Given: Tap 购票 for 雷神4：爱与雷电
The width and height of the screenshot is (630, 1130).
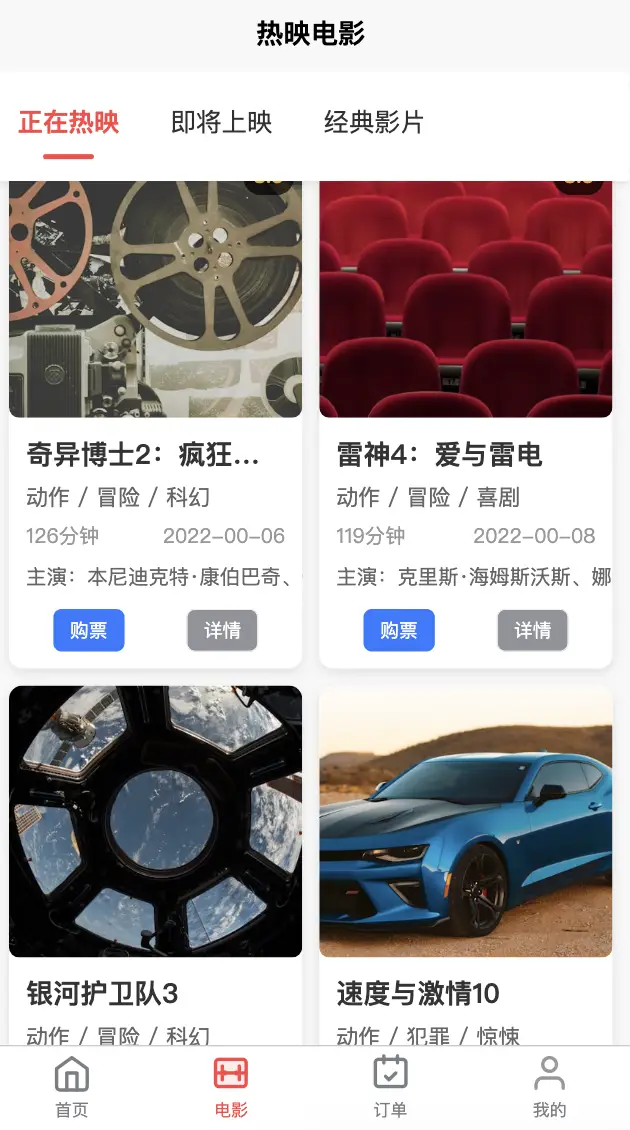Looking at the screenshot, I should pyautogui.click(x=399, y=630).
